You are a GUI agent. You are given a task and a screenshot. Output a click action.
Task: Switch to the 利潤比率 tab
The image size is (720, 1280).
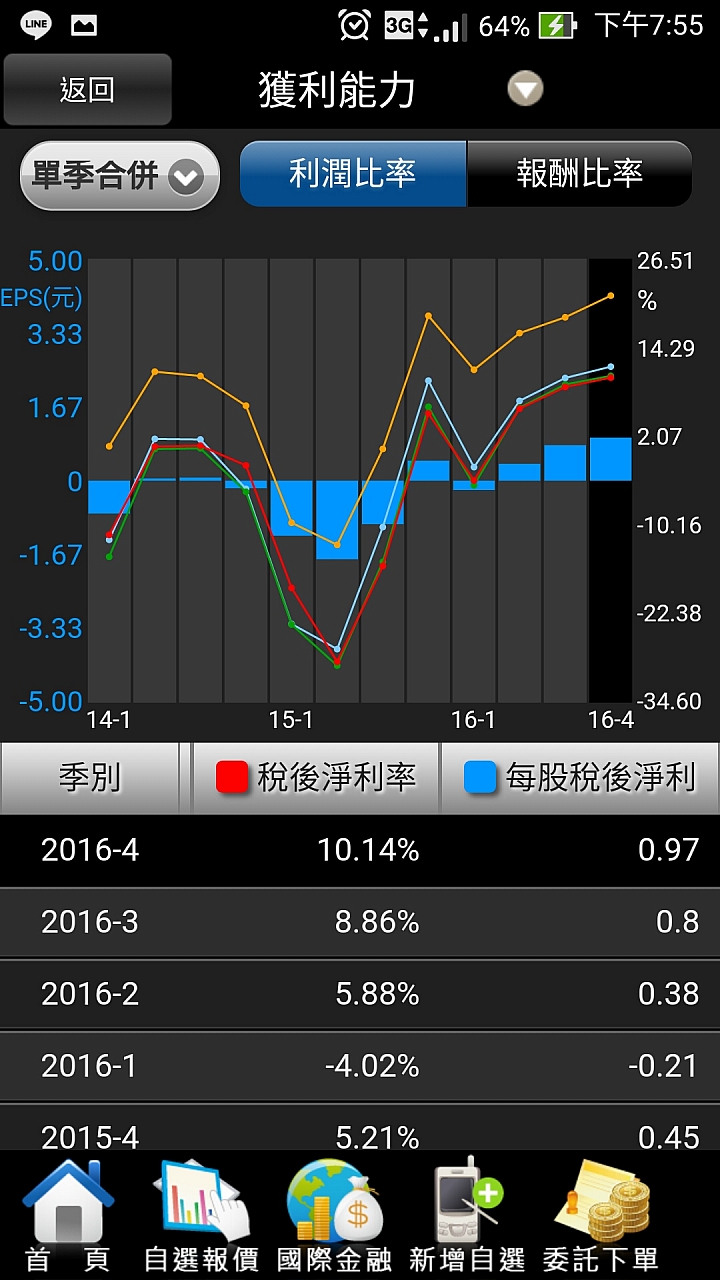pos(353,174)
